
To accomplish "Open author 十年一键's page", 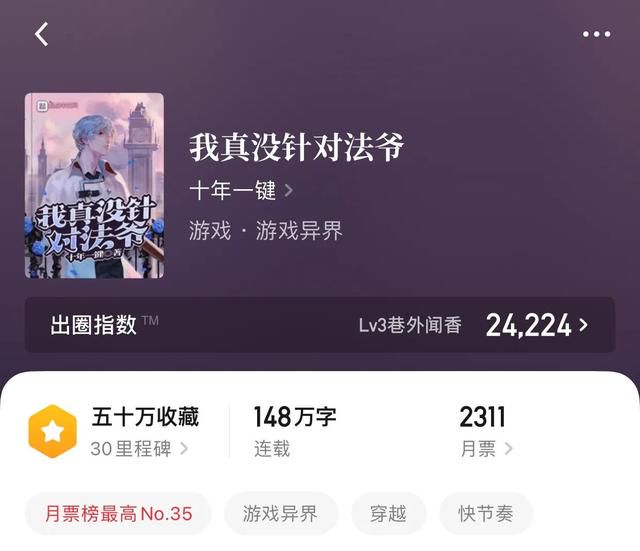I will (x=241, y=190).
